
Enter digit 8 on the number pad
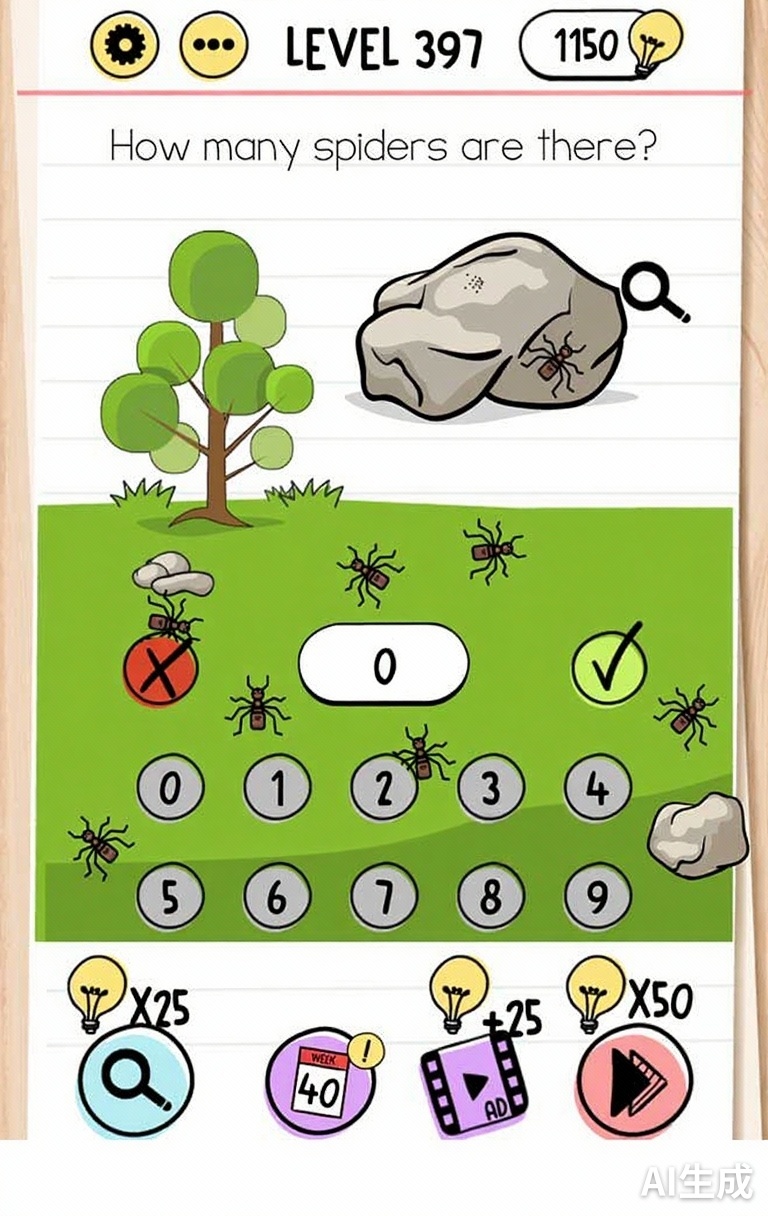(490, 897)
